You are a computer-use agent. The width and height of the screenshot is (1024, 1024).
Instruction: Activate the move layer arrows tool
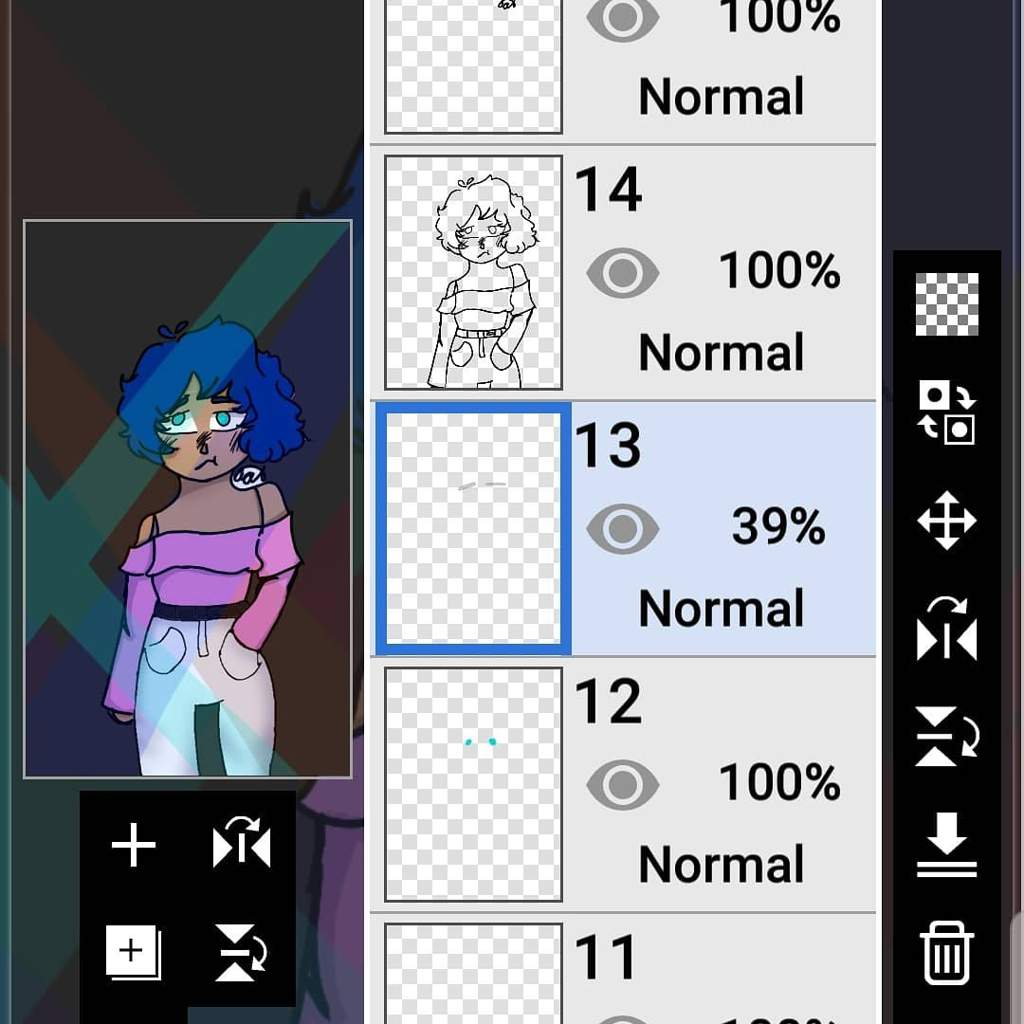click(946, 522)
